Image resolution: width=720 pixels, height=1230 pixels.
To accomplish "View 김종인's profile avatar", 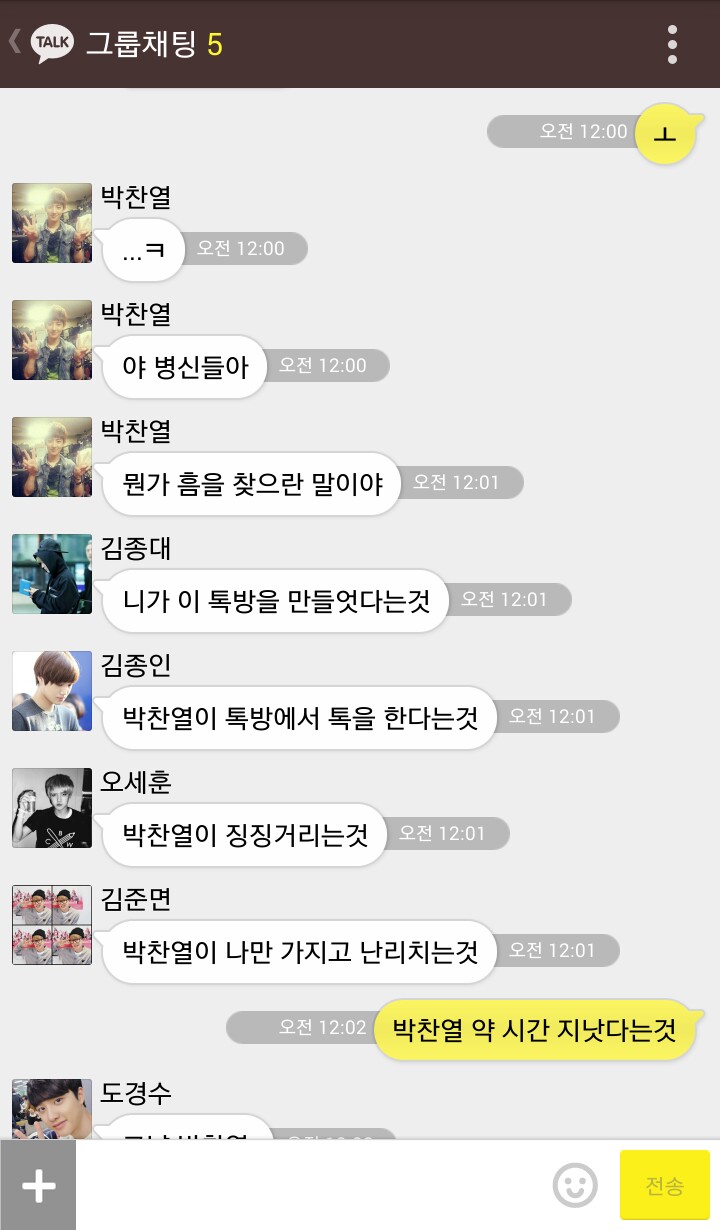I will [x=51, y=690].
